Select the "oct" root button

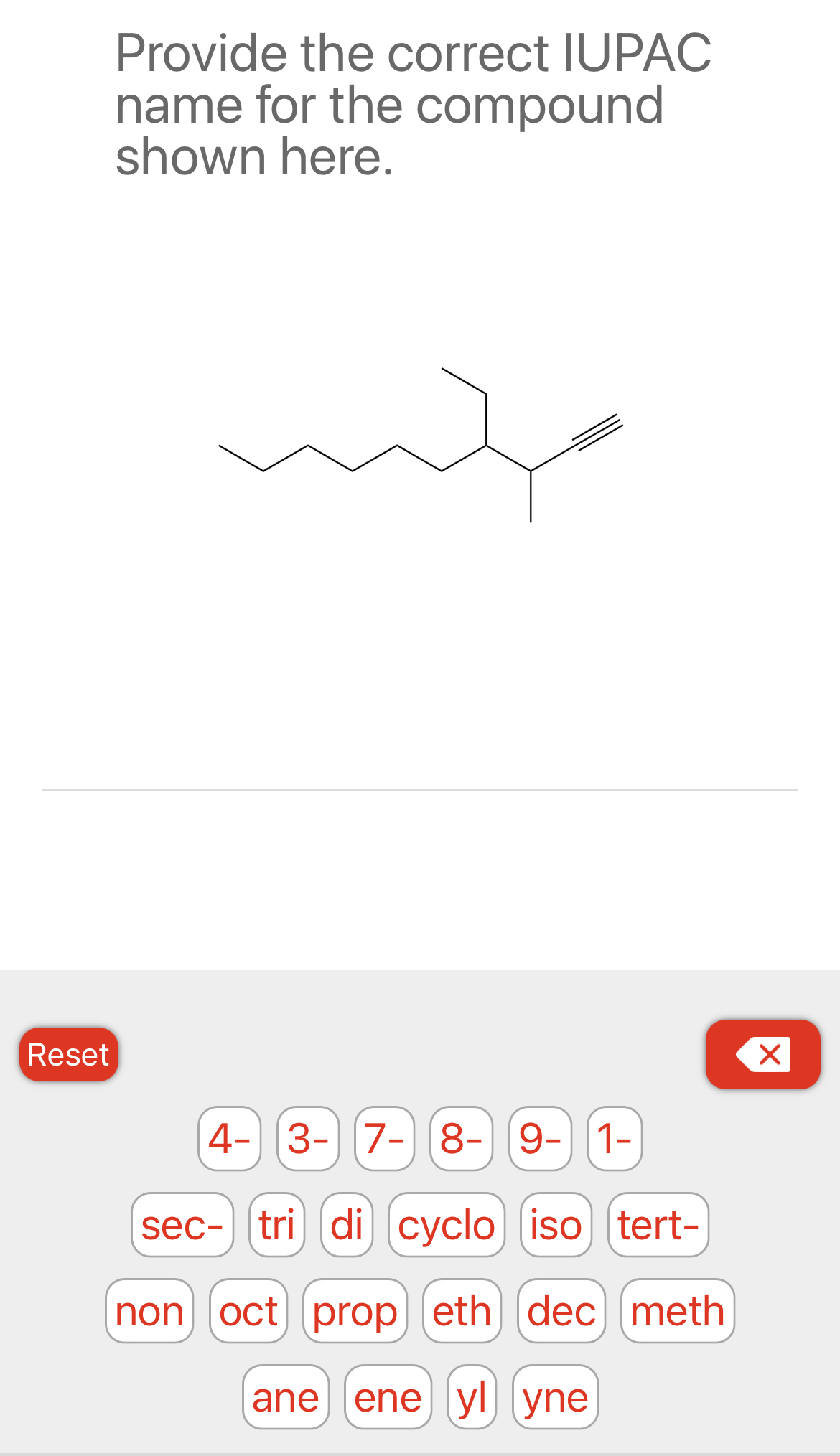[248, 1312]
